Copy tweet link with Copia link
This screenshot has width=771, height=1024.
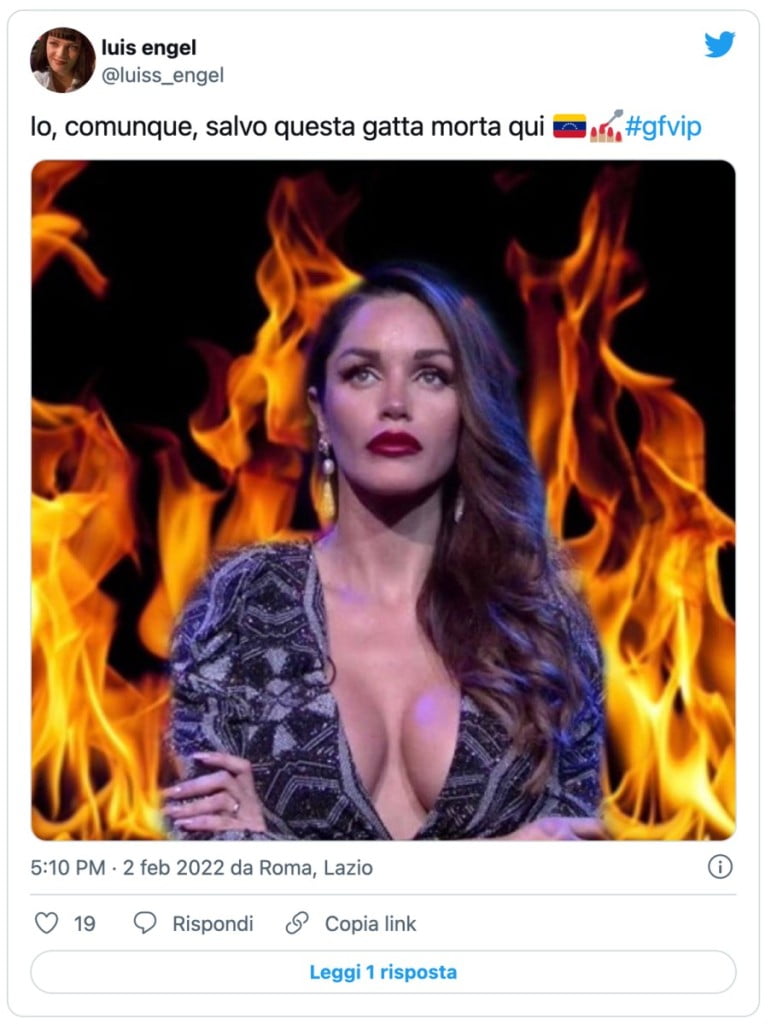tap(351, 923)
